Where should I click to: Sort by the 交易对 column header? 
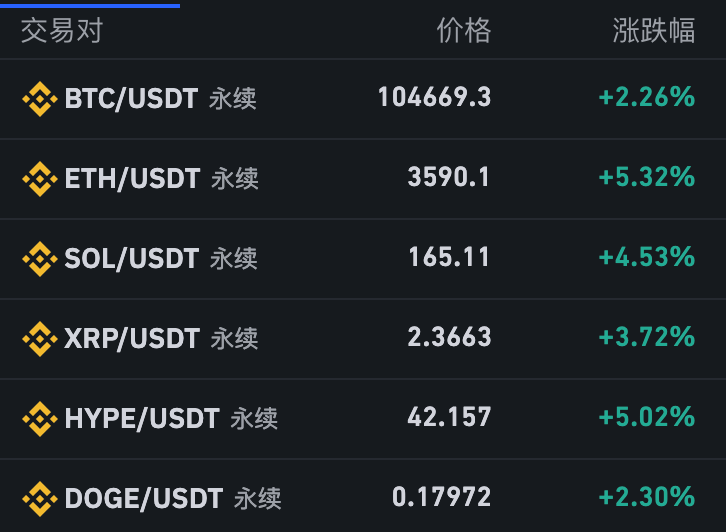pyautogui.click(x=62, y=31)
